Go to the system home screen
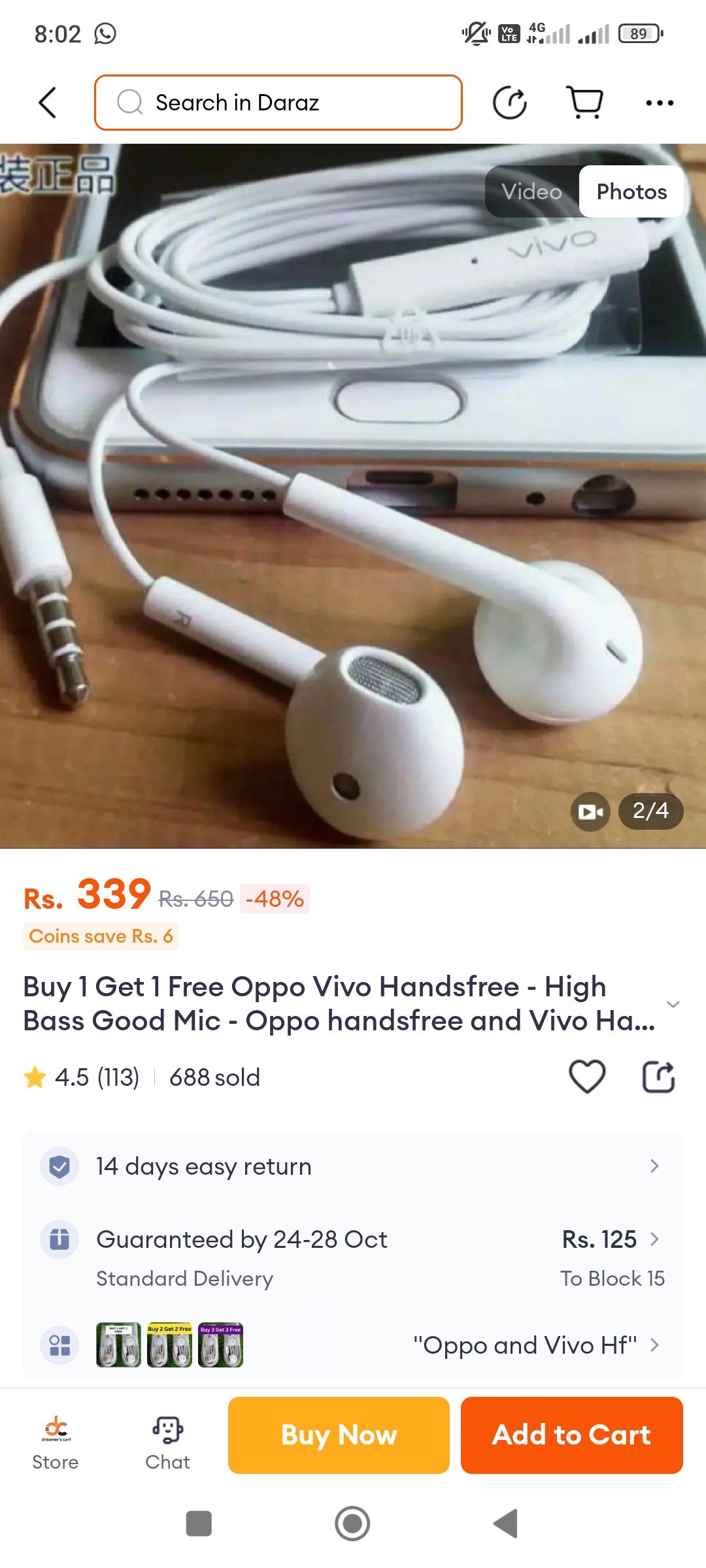 pos(352,1524)
